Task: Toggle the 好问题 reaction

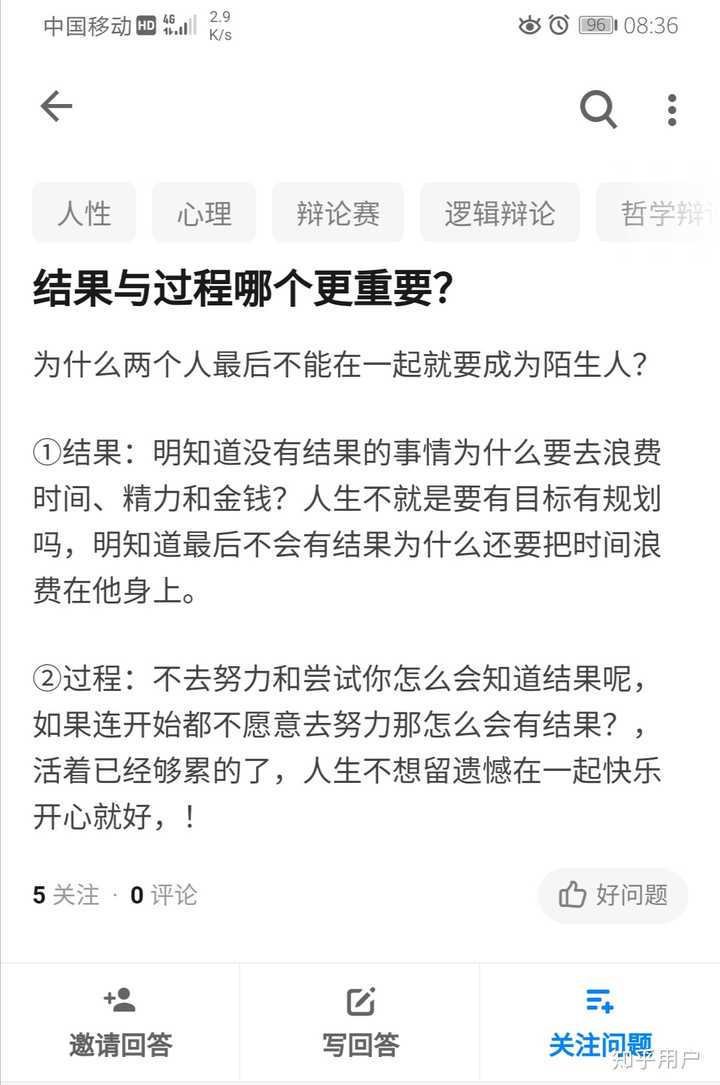Action: pyautogui.click(x=612, y=896)
